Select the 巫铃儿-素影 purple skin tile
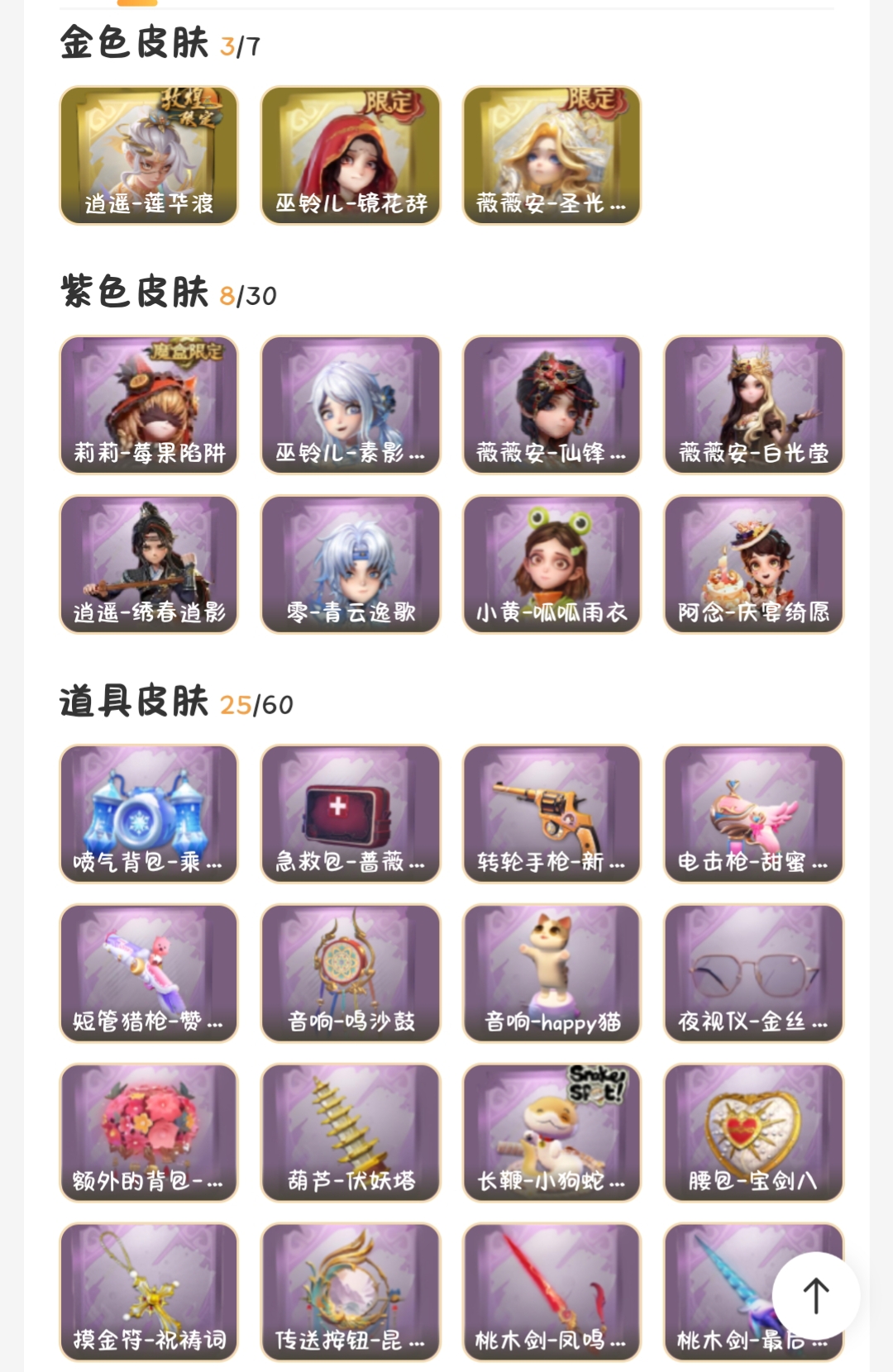This screenshot has width=893, height=1372. [351, 405]
